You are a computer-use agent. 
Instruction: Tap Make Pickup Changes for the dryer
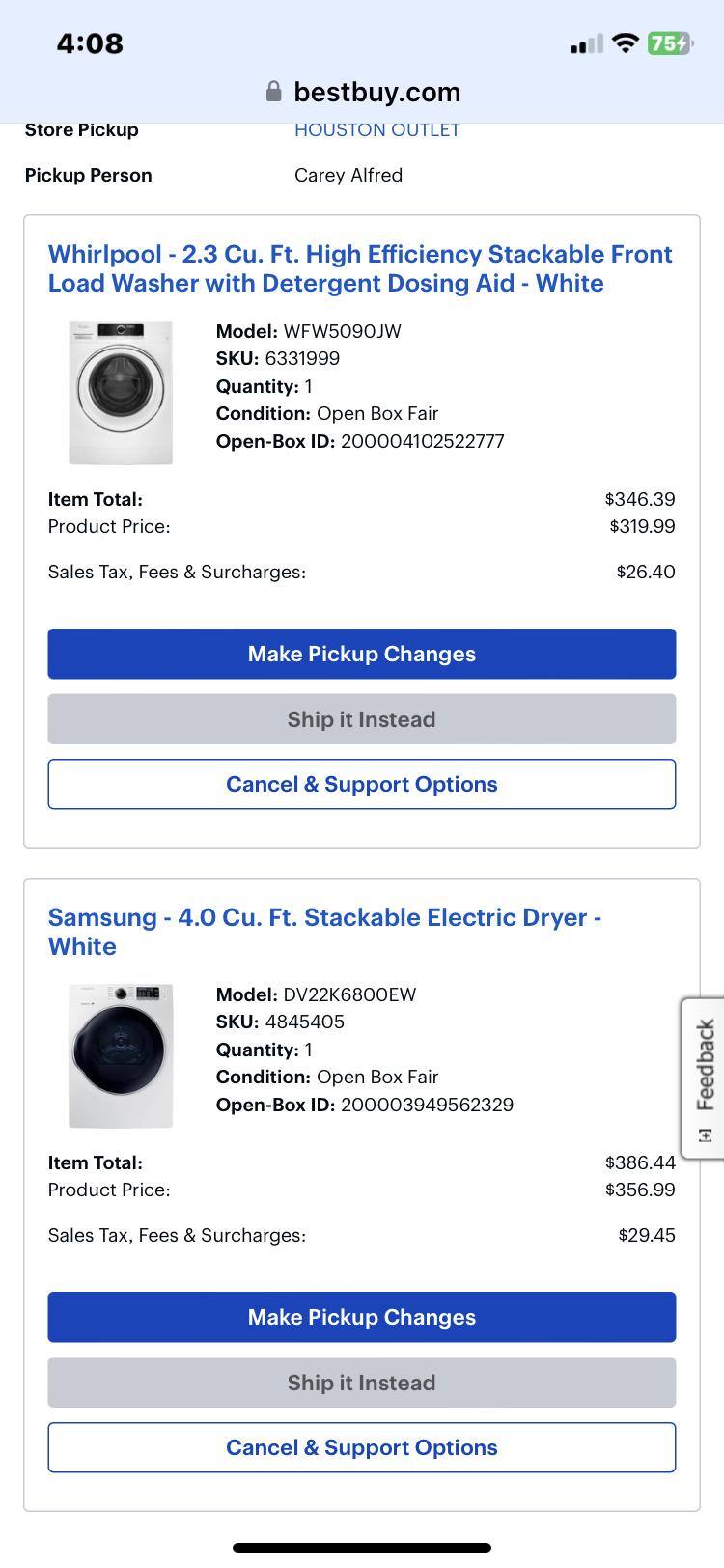361,1317
